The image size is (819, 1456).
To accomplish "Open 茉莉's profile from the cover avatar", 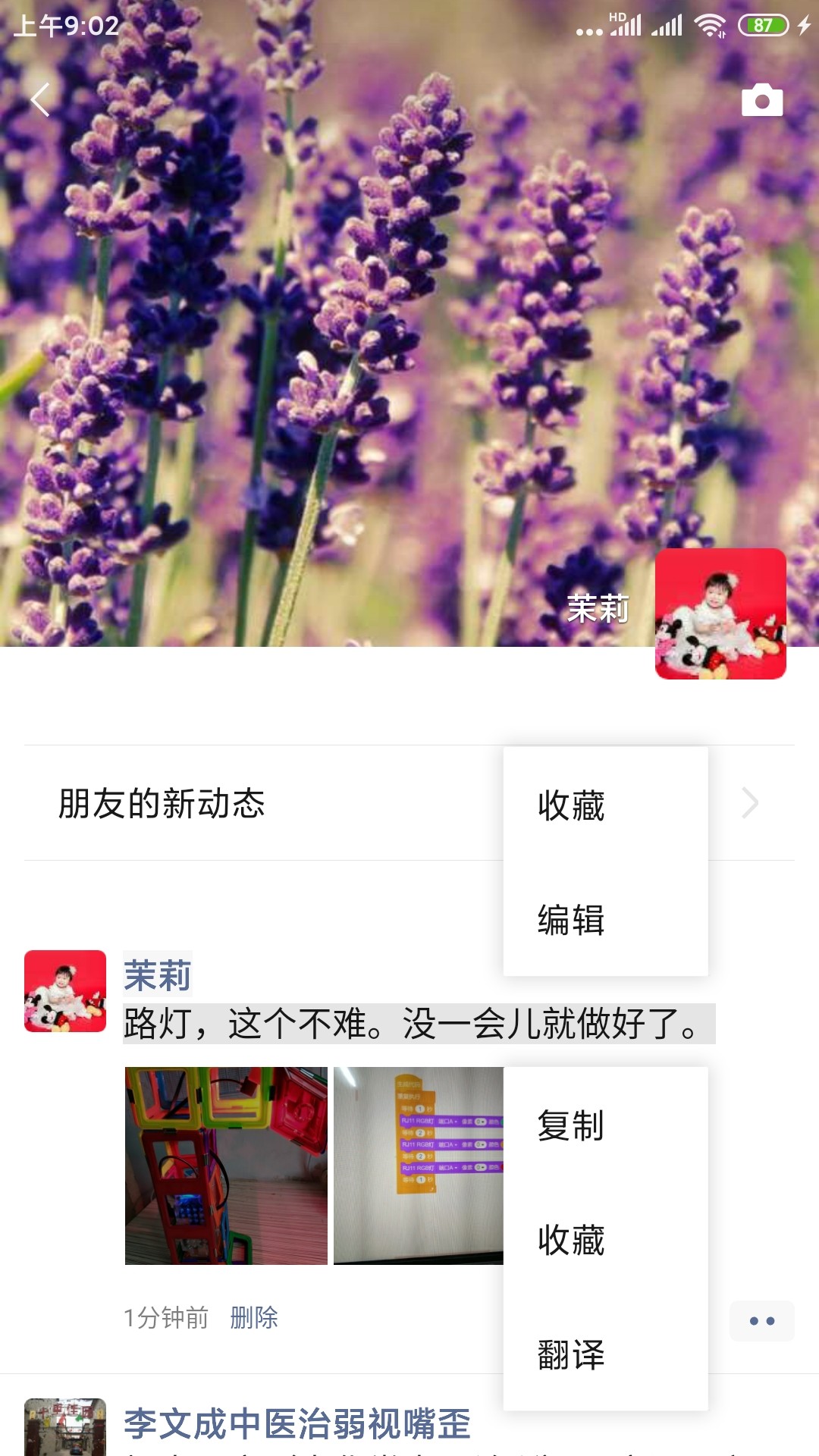I will (720, 613).
